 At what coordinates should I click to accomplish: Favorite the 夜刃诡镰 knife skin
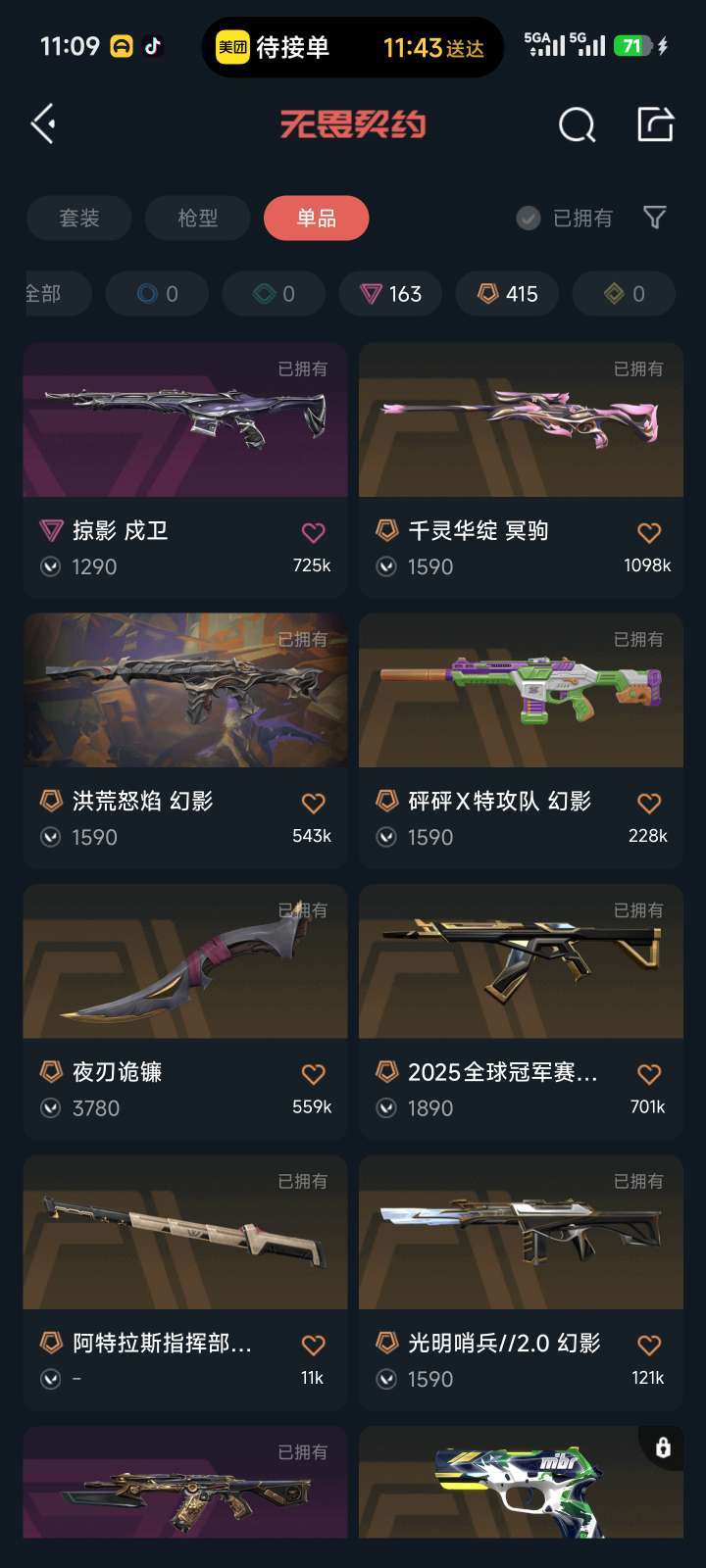pyautogui.click(x=313, y=1075)
